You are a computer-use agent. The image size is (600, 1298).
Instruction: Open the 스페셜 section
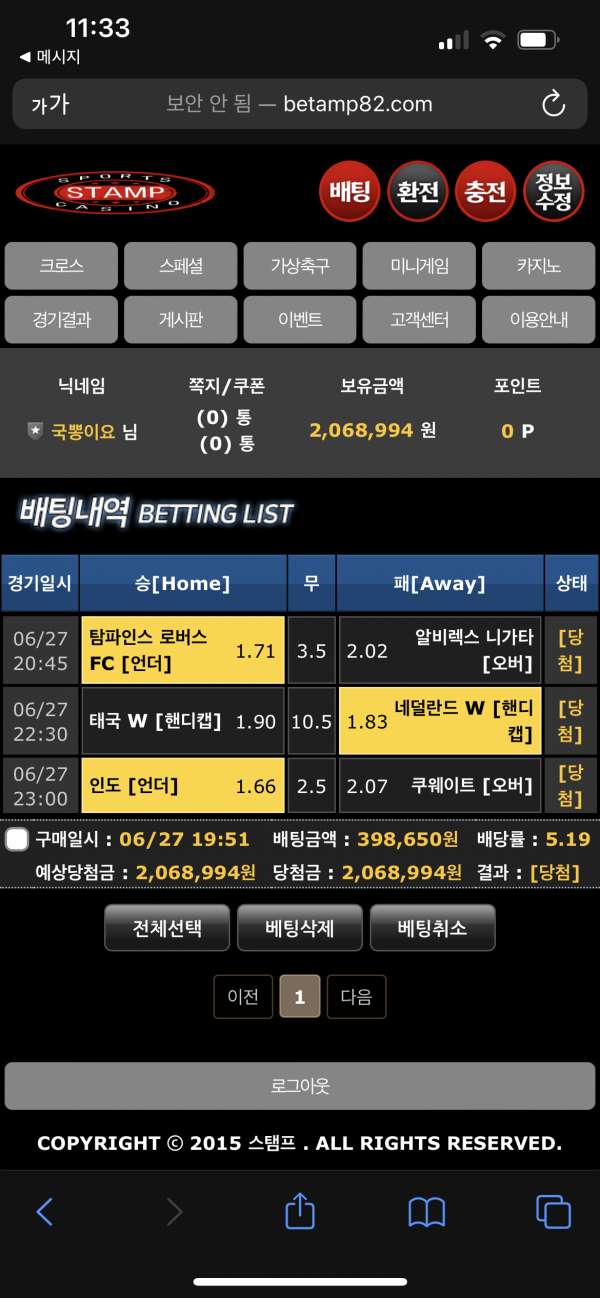coord(181,266)
